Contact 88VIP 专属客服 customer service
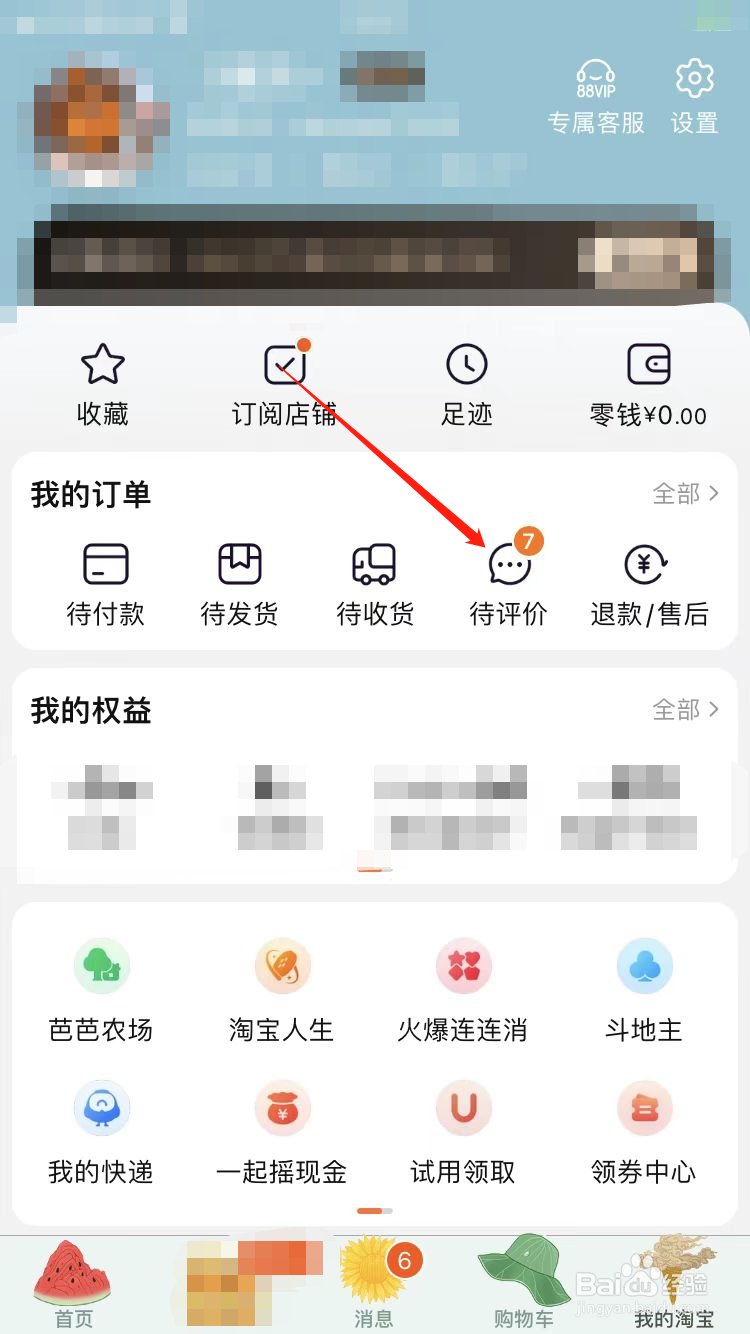 (x=596, y=95)
